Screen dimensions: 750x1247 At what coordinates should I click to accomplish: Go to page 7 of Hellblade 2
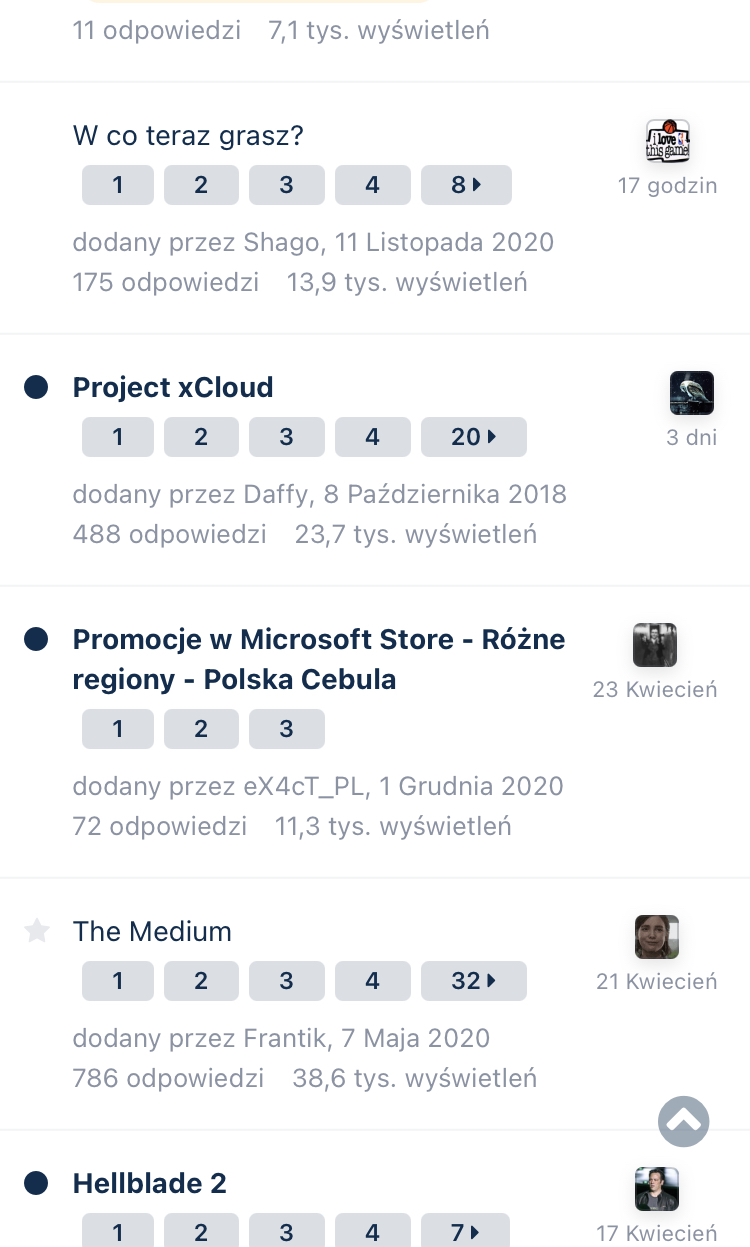coord(465,1233)
